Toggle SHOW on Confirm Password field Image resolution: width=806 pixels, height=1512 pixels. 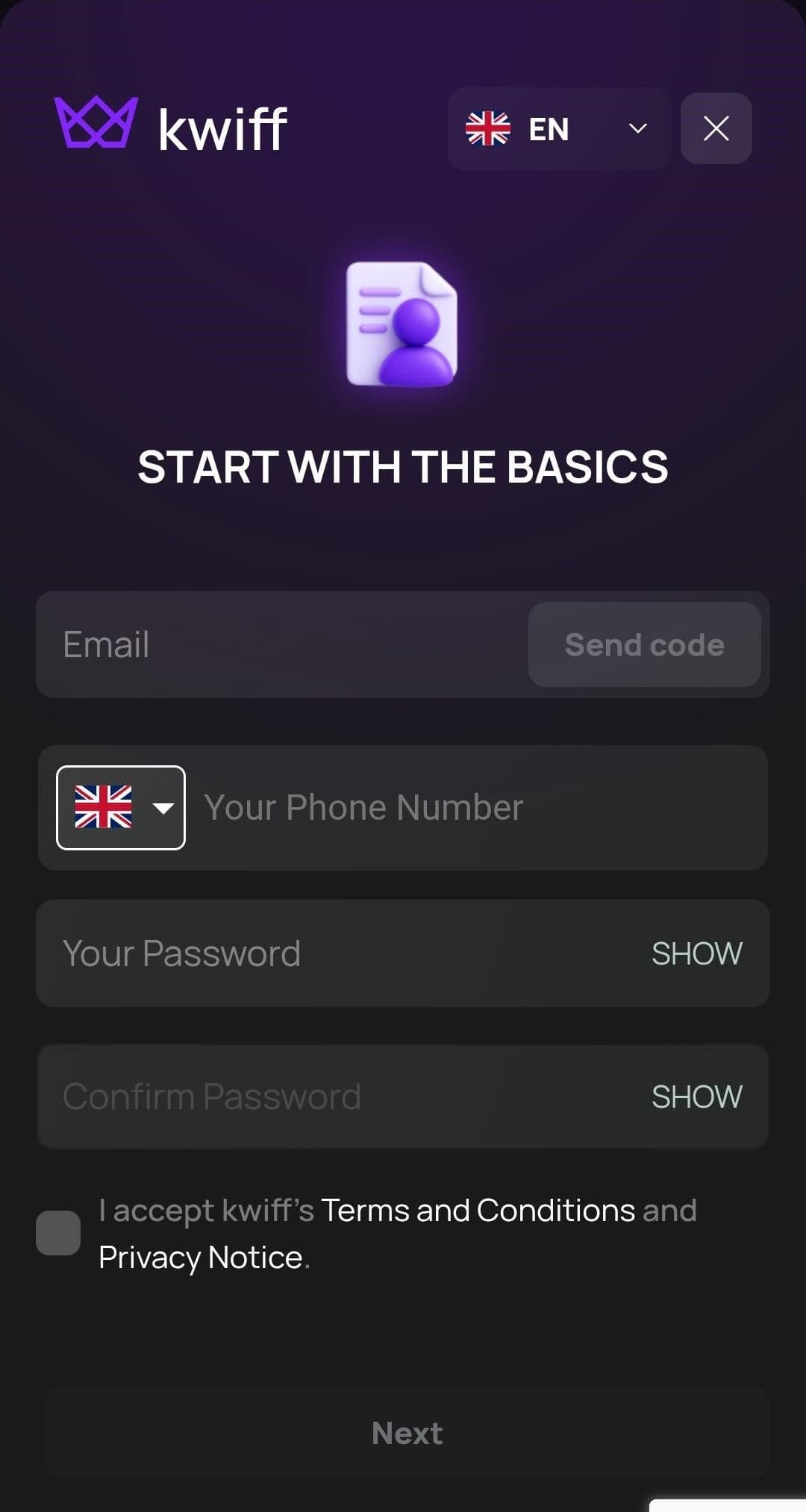(x=696, y=1096)
